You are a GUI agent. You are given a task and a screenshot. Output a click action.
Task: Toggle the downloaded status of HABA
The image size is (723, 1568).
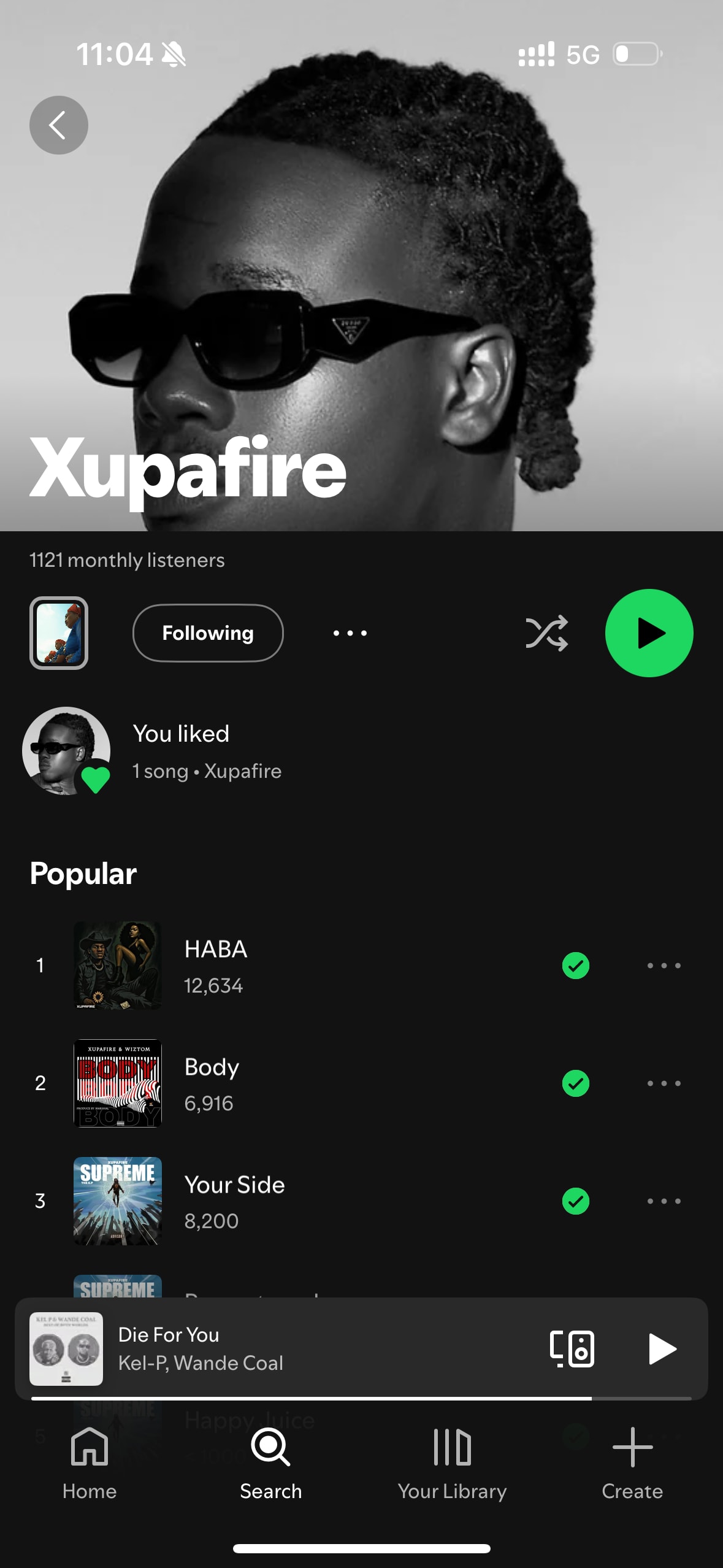pos(575,965)
